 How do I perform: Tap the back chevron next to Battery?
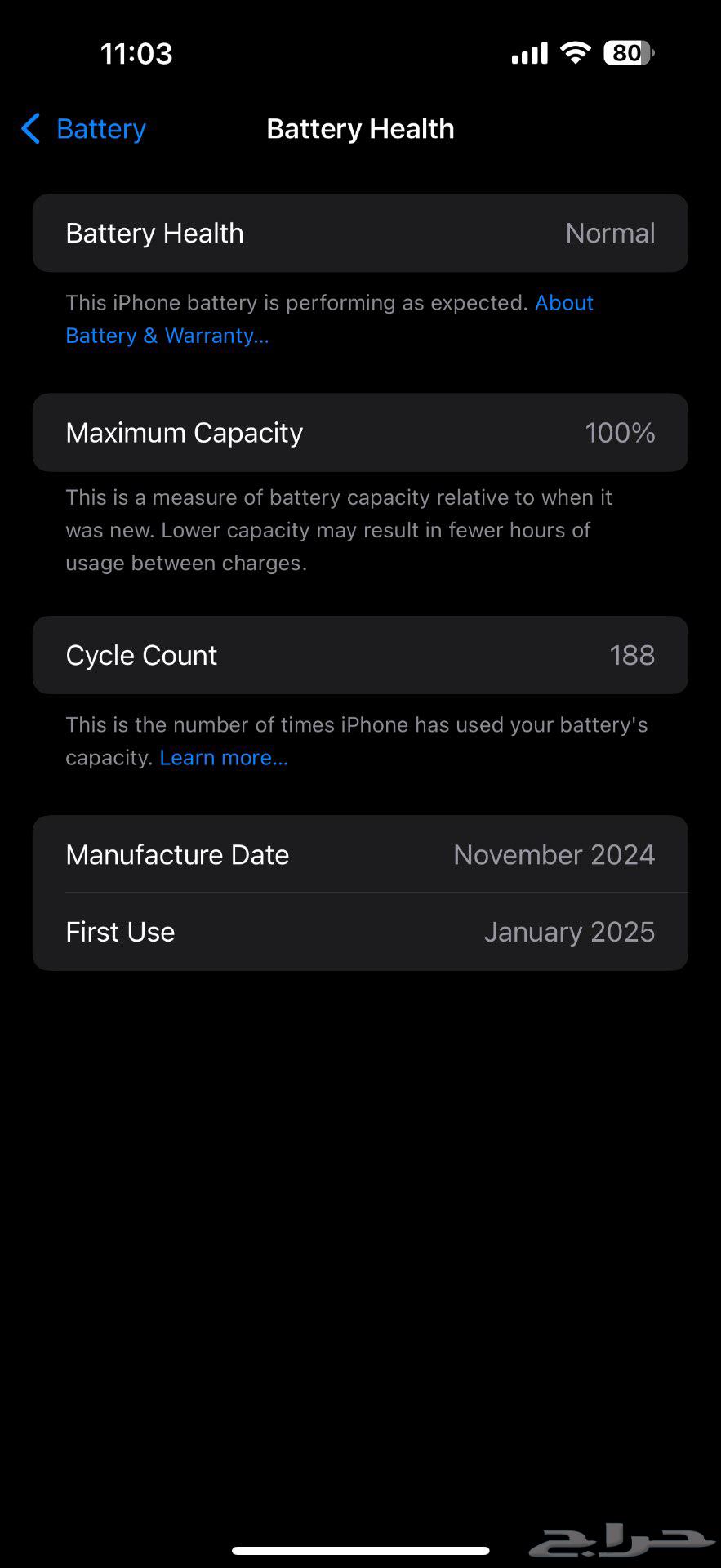coord(29,128)
